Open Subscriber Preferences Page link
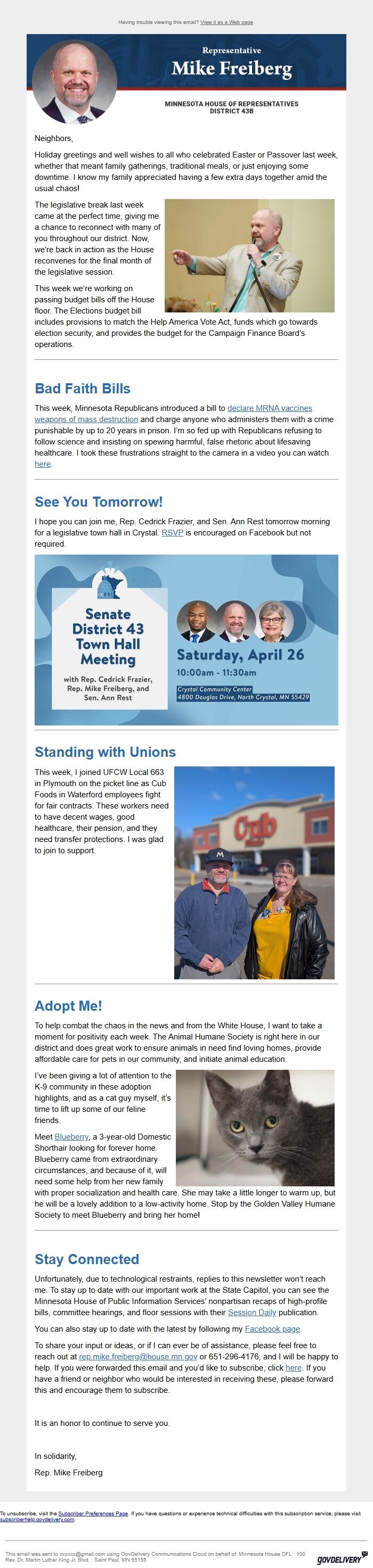Viewport: 373px width, 1568px height. [x=93, y=1513]
